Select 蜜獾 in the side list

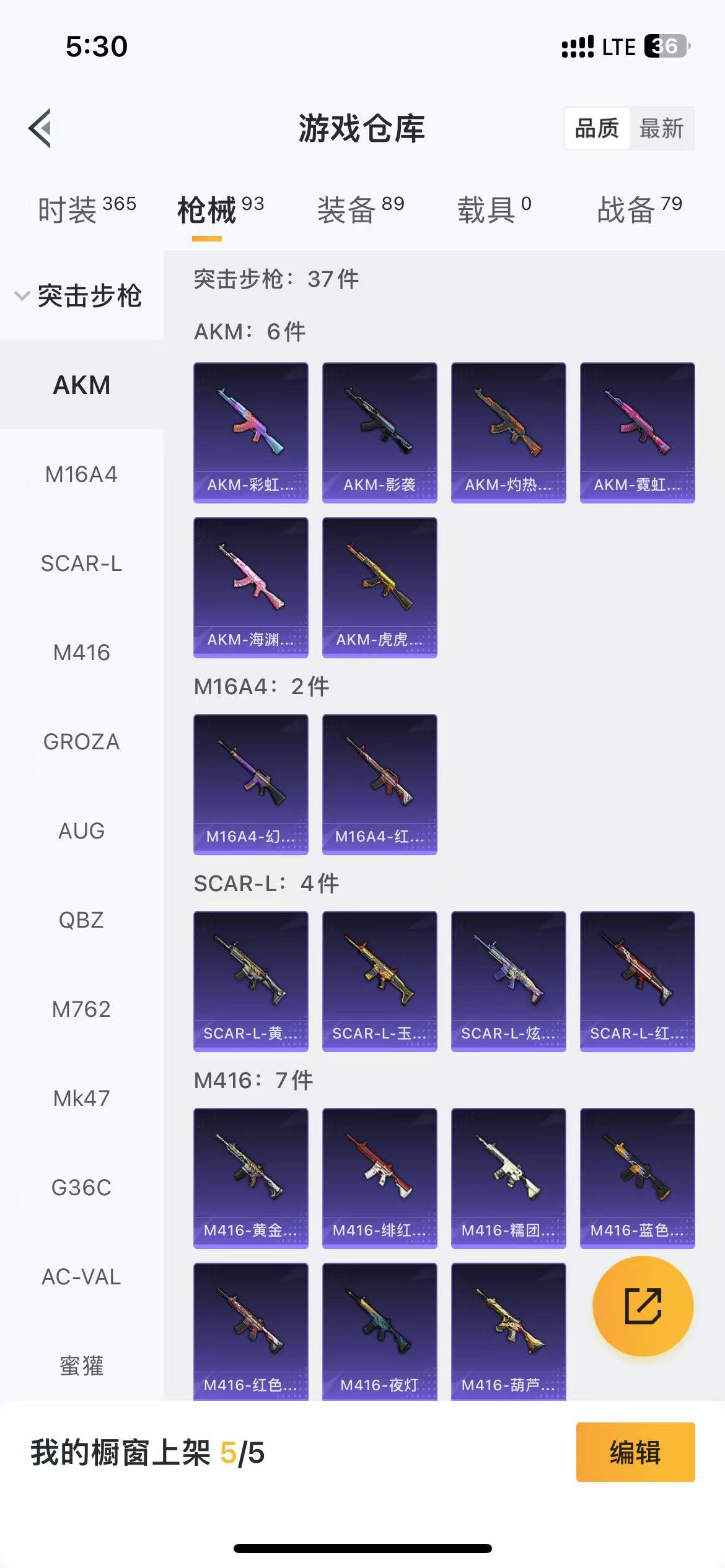(81, 1365)
